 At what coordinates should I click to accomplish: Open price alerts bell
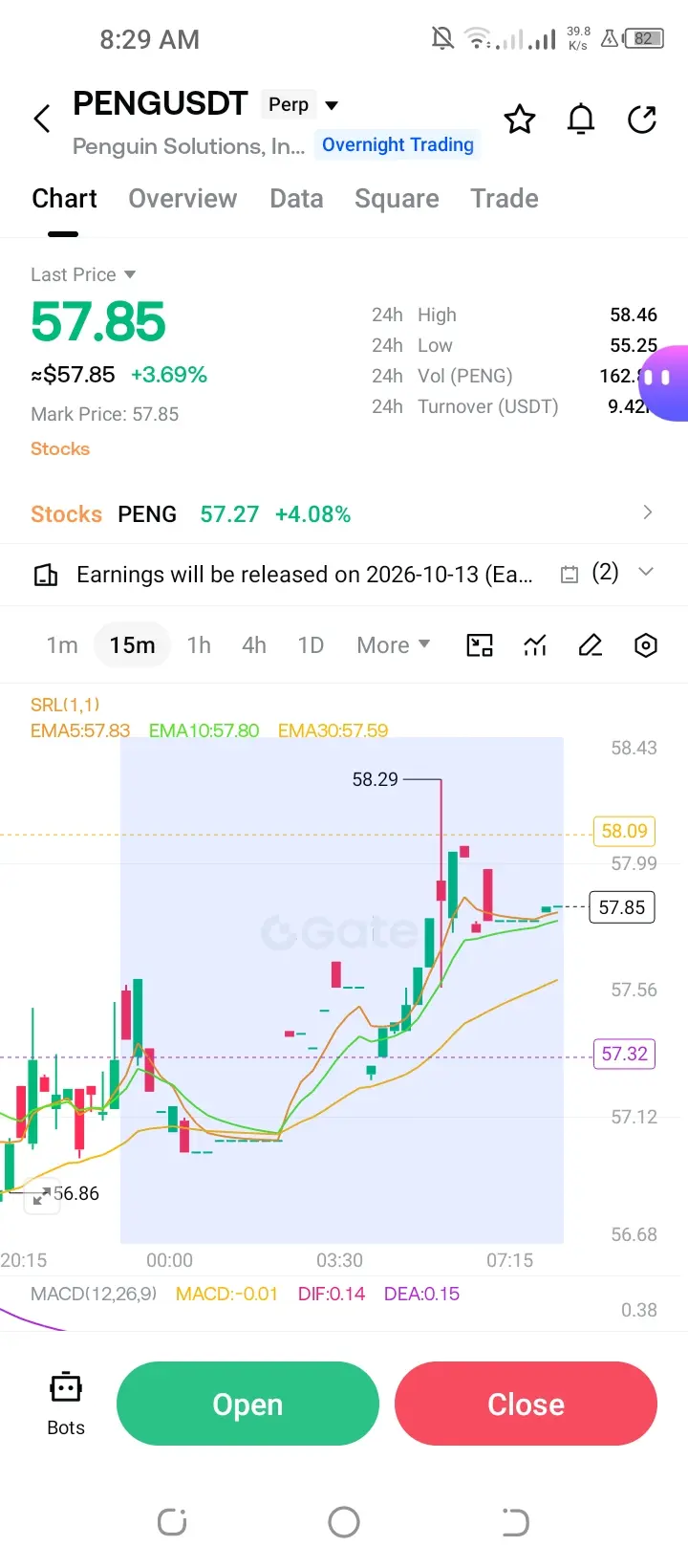(x=581, y=120)
